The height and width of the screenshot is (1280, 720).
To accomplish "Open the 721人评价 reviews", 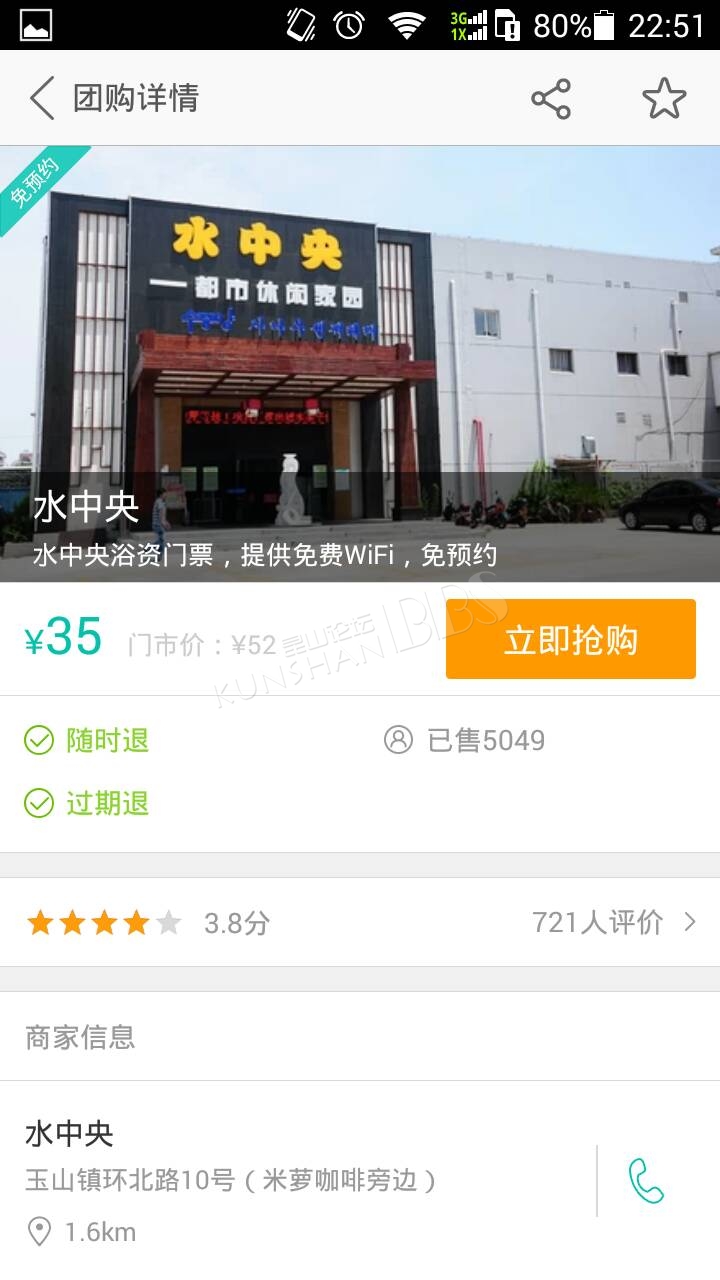I will pyautogui.click(x=612, y=922).
